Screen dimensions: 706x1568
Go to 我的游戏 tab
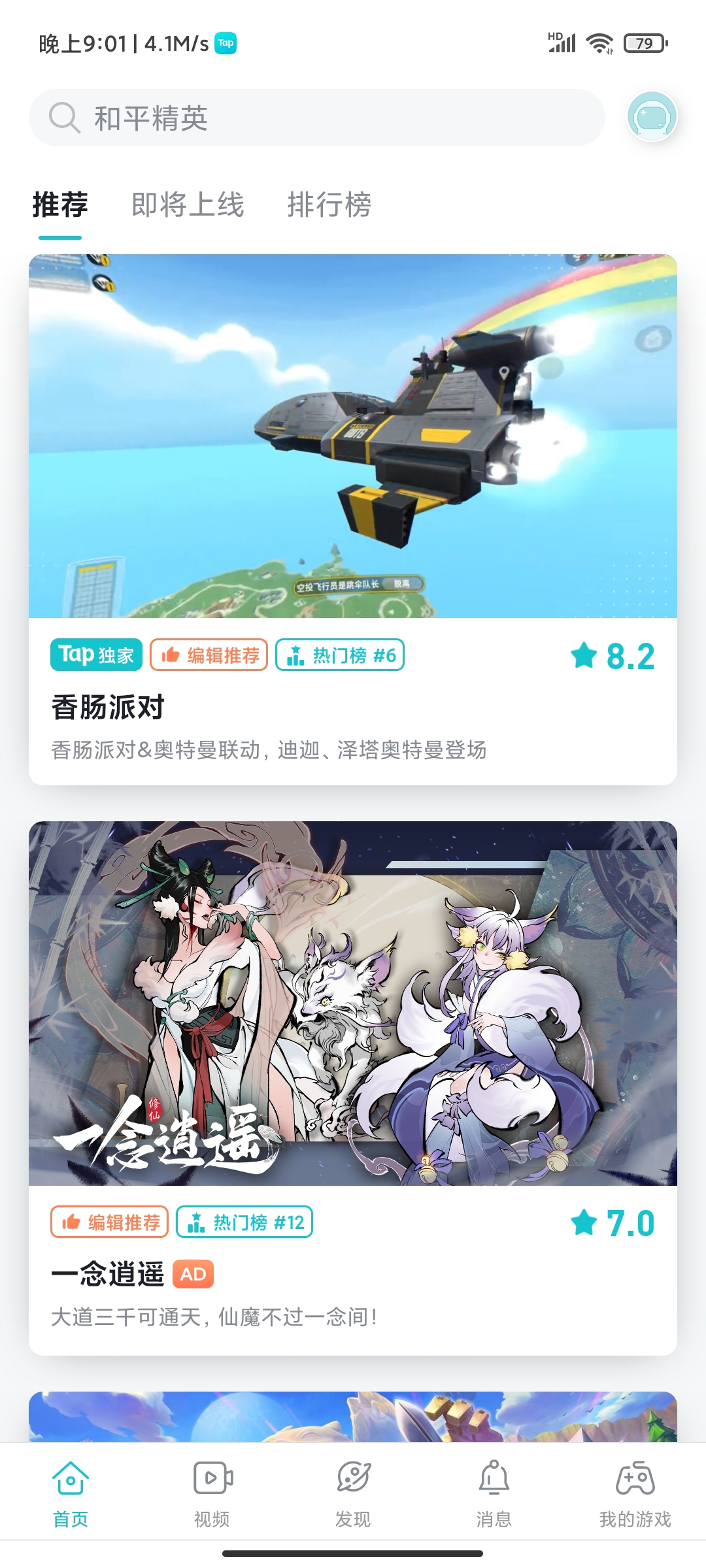coord(635,1492)
